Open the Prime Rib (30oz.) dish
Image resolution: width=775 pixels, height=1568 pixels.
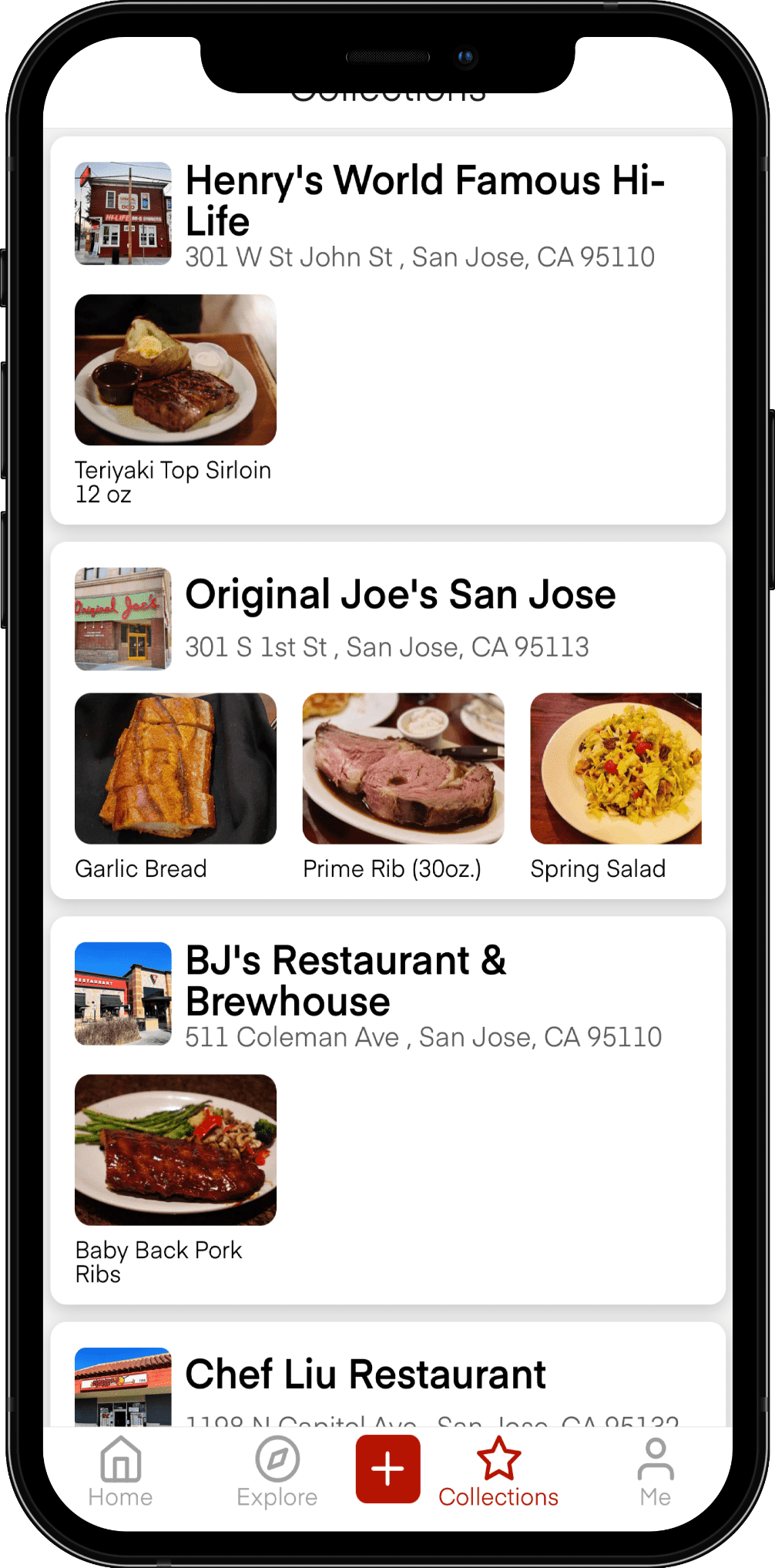[x=403, y=769]
